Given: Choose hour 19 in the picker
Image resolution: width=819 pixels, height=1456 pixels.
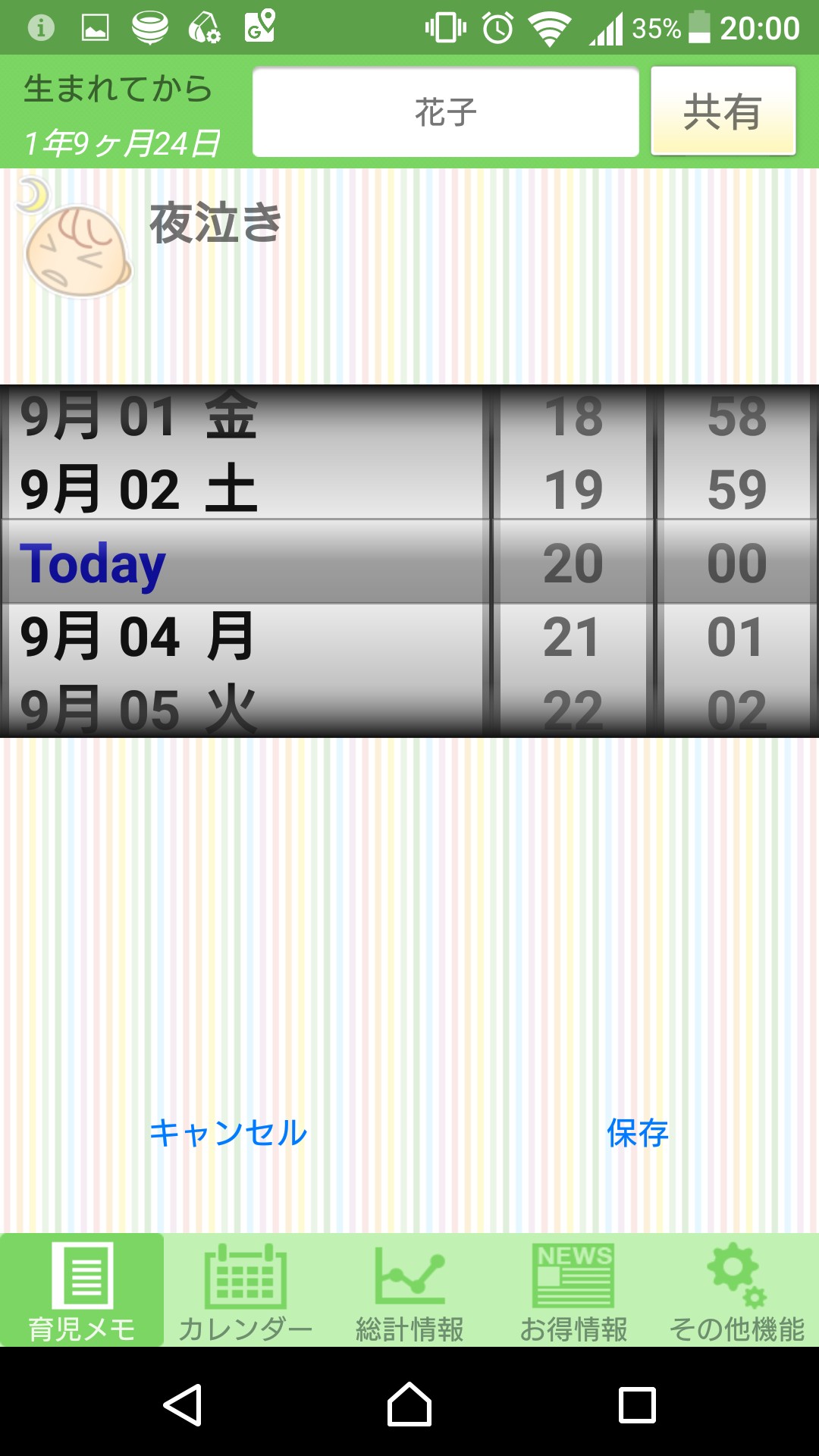Looking at the screenshot, I should pos(573,489).
